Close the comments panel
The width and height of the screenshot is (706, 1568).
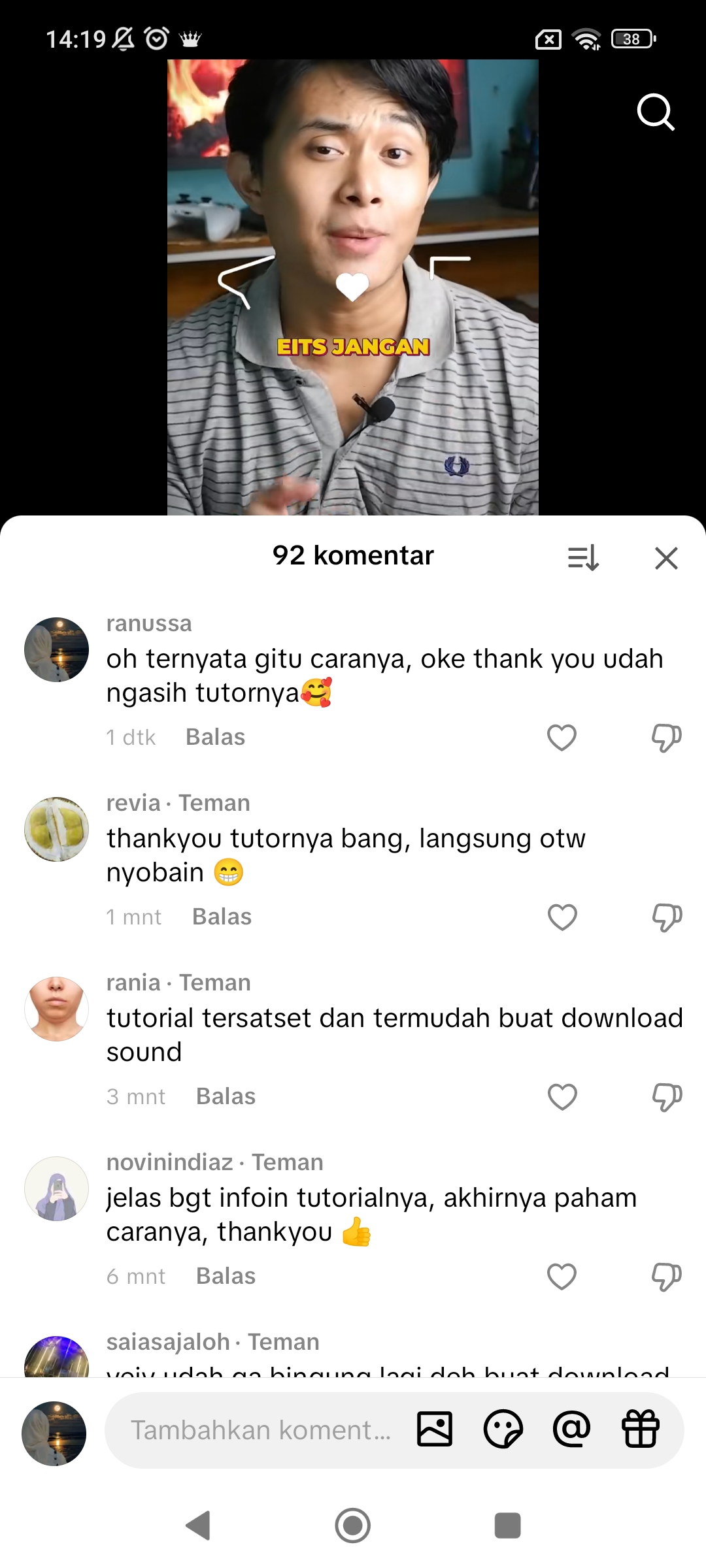tap(666, 558)
